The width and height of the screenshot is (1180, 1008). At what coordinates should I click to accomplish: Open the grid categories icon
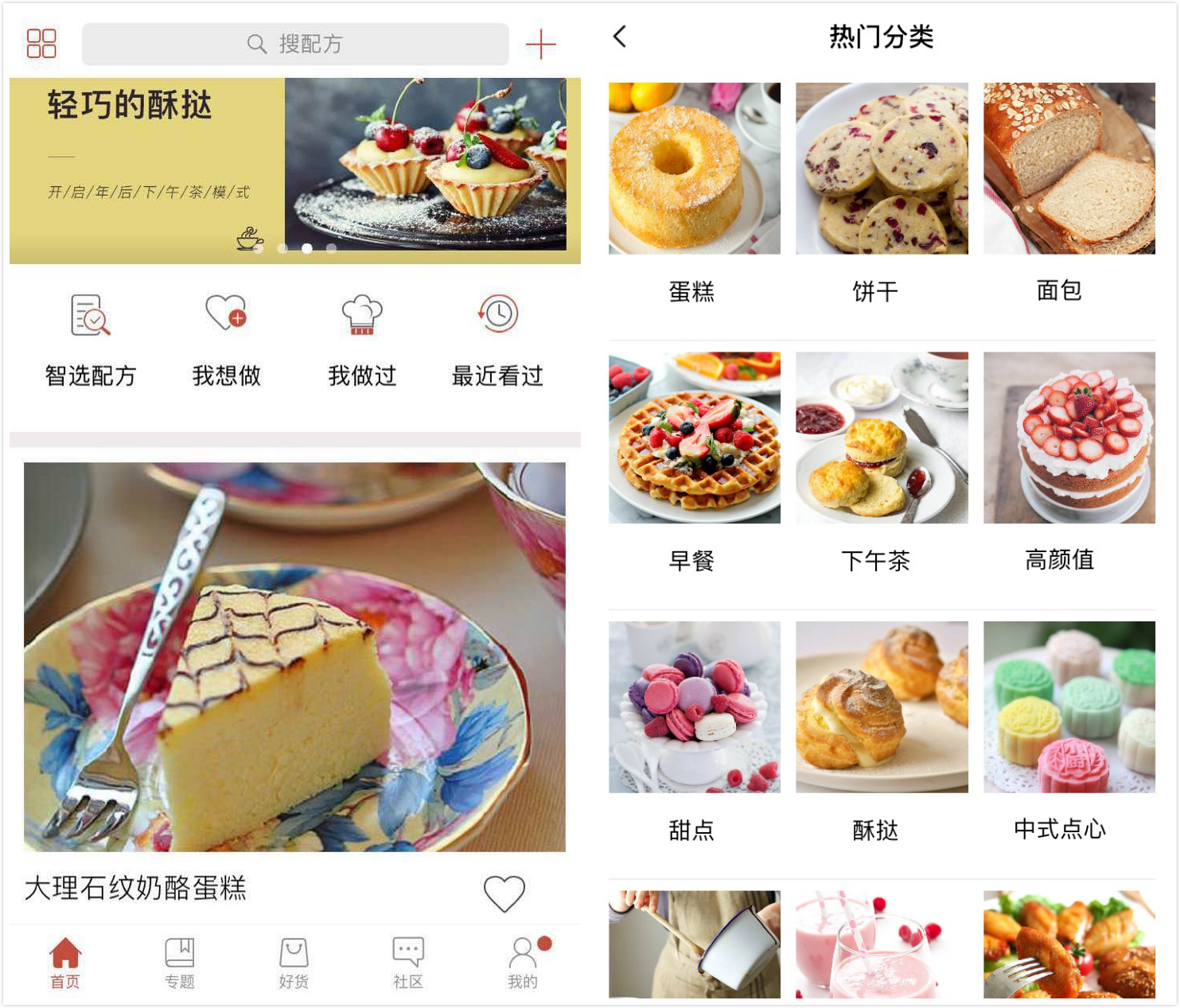[41, 44]
